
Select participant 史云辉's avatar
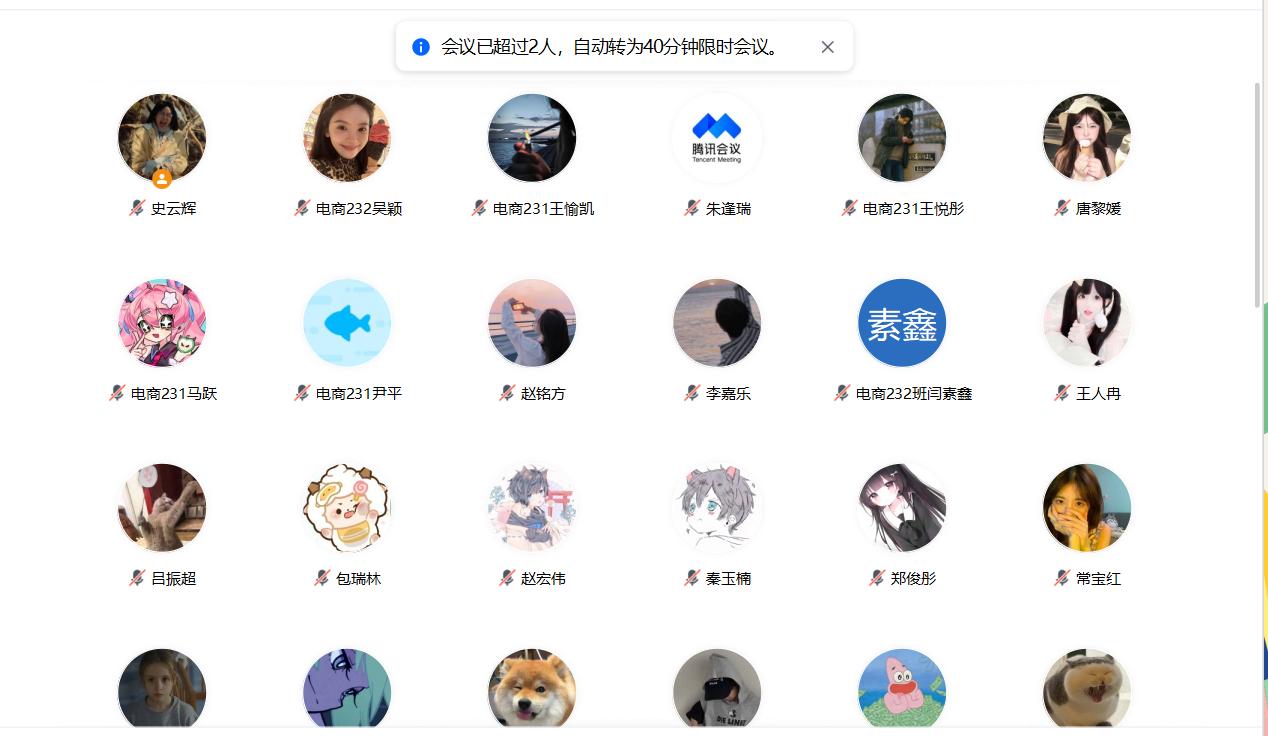[x=162, y=138]
